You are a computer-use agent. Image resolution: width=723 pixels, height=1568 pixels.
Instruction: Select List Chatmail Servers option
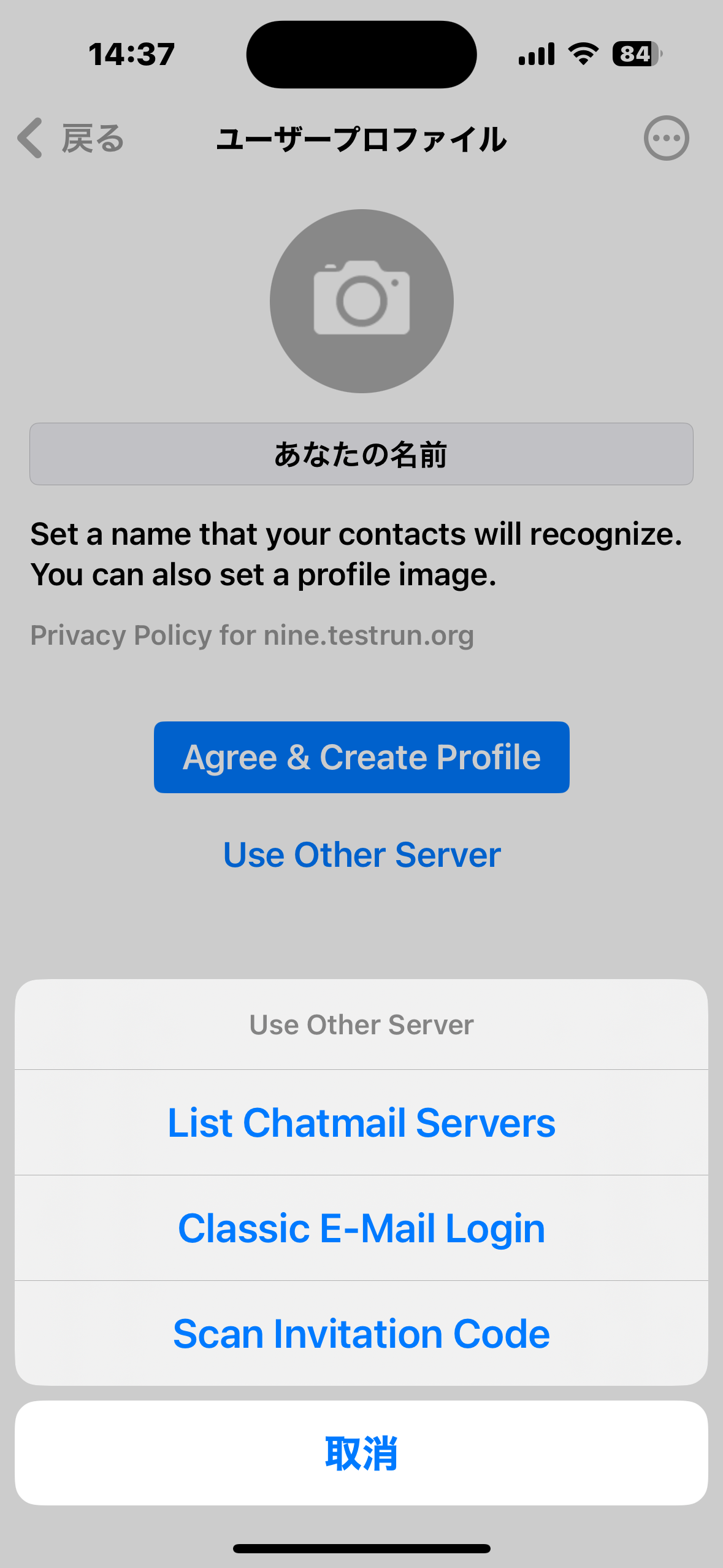[361, 1122]
